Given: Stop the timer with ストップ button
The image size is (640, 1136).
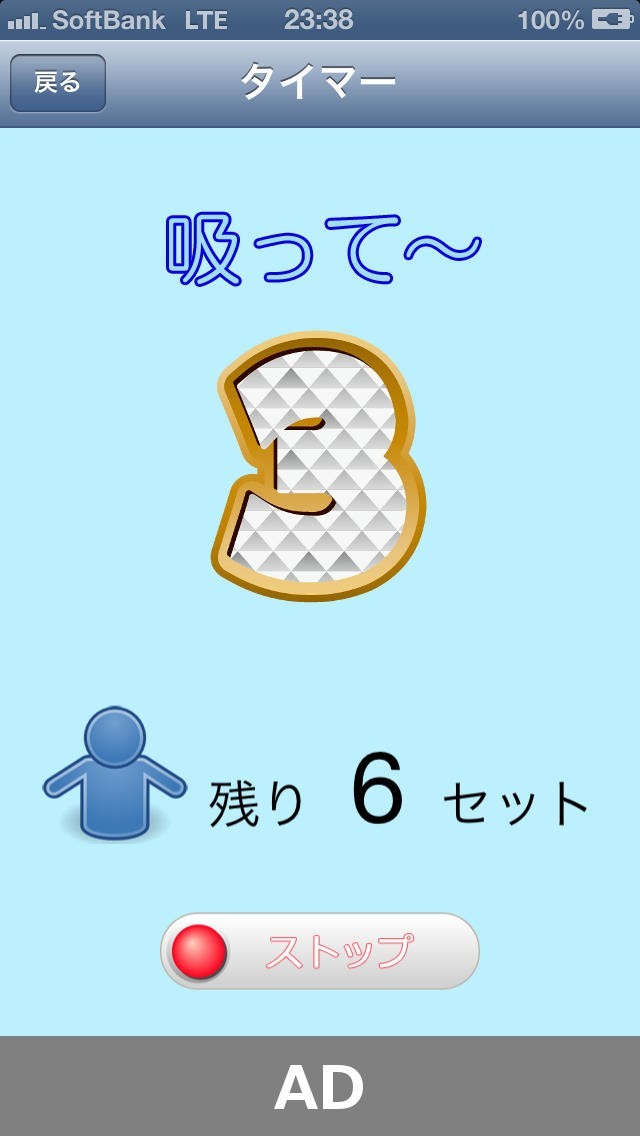Looking at the screenshot, I should coord(320,951).
